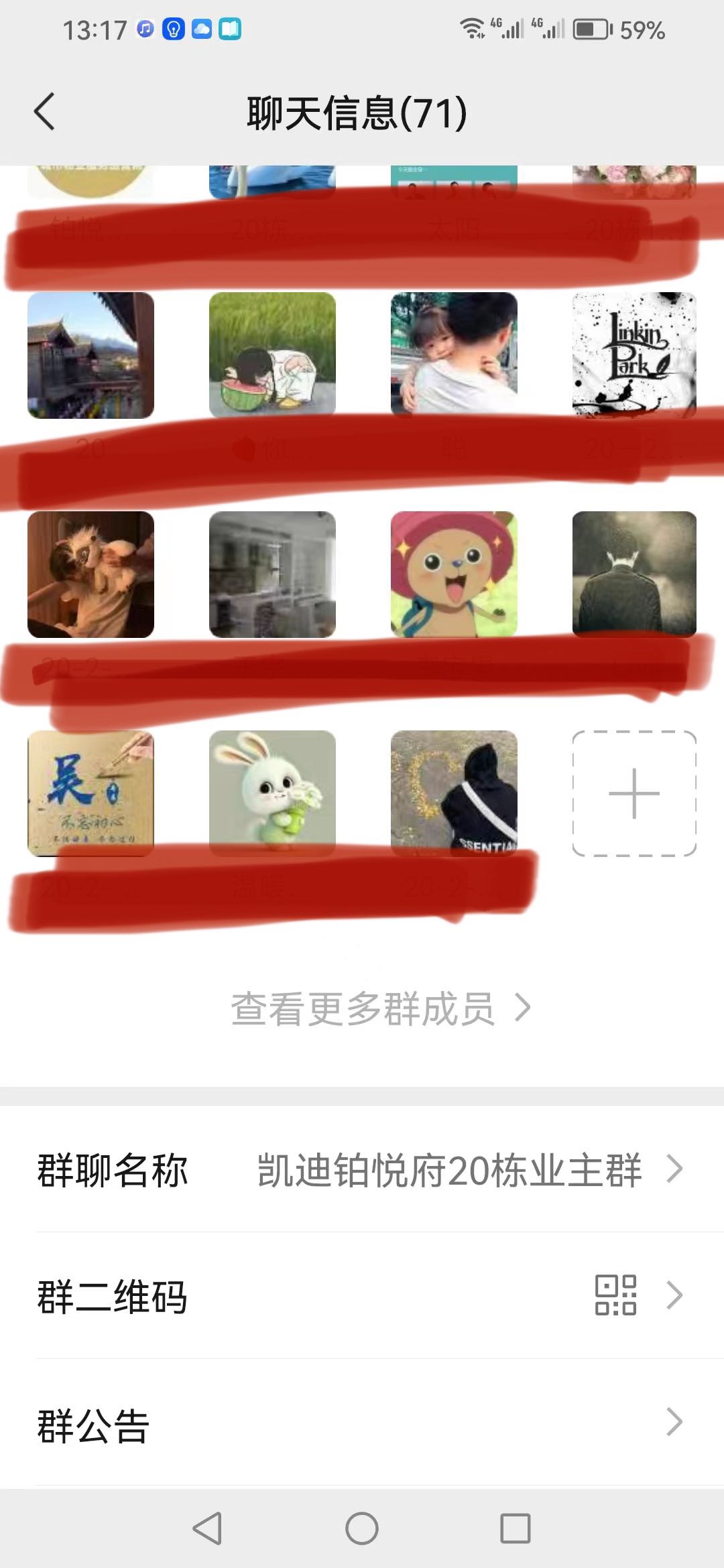Add a new member with plus tile
Image resolution: width=724 pixels, height=1568 pixels.
tap(633, 793)
